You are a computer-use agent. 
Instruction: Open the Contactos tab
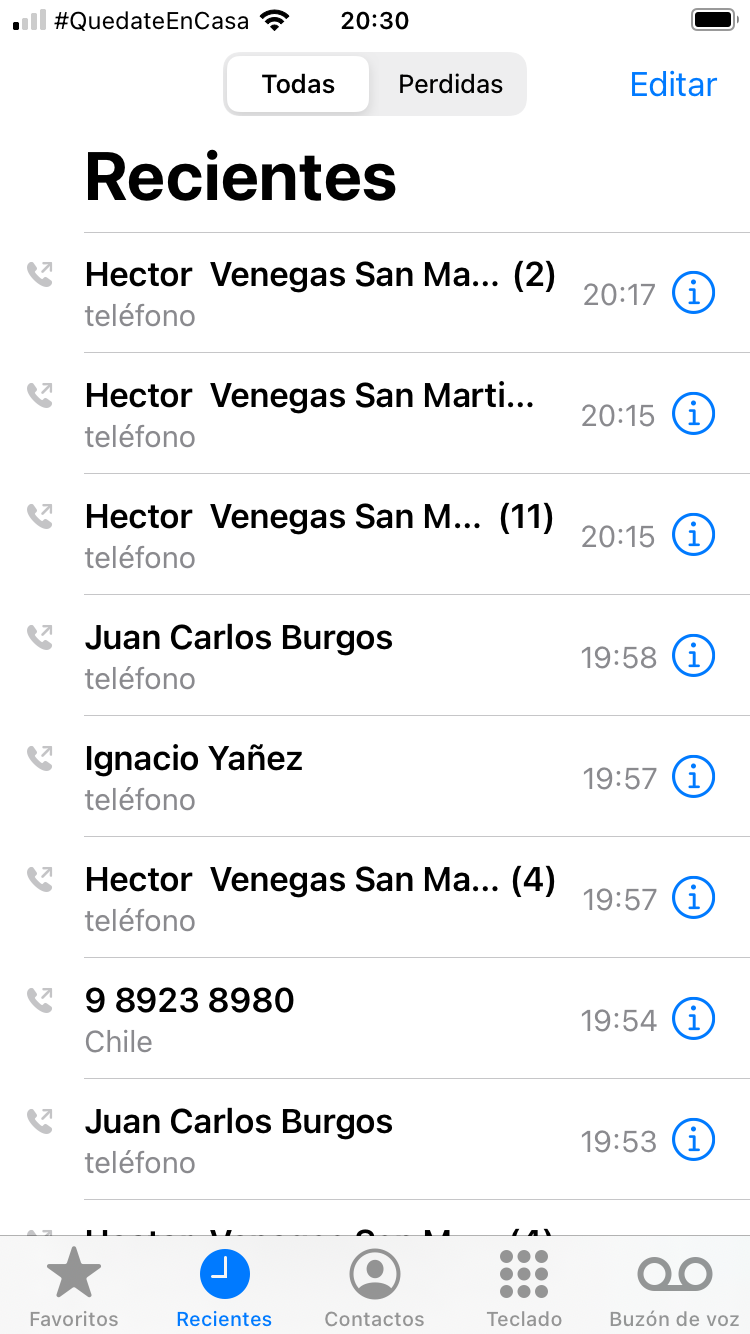point(375,1289)
